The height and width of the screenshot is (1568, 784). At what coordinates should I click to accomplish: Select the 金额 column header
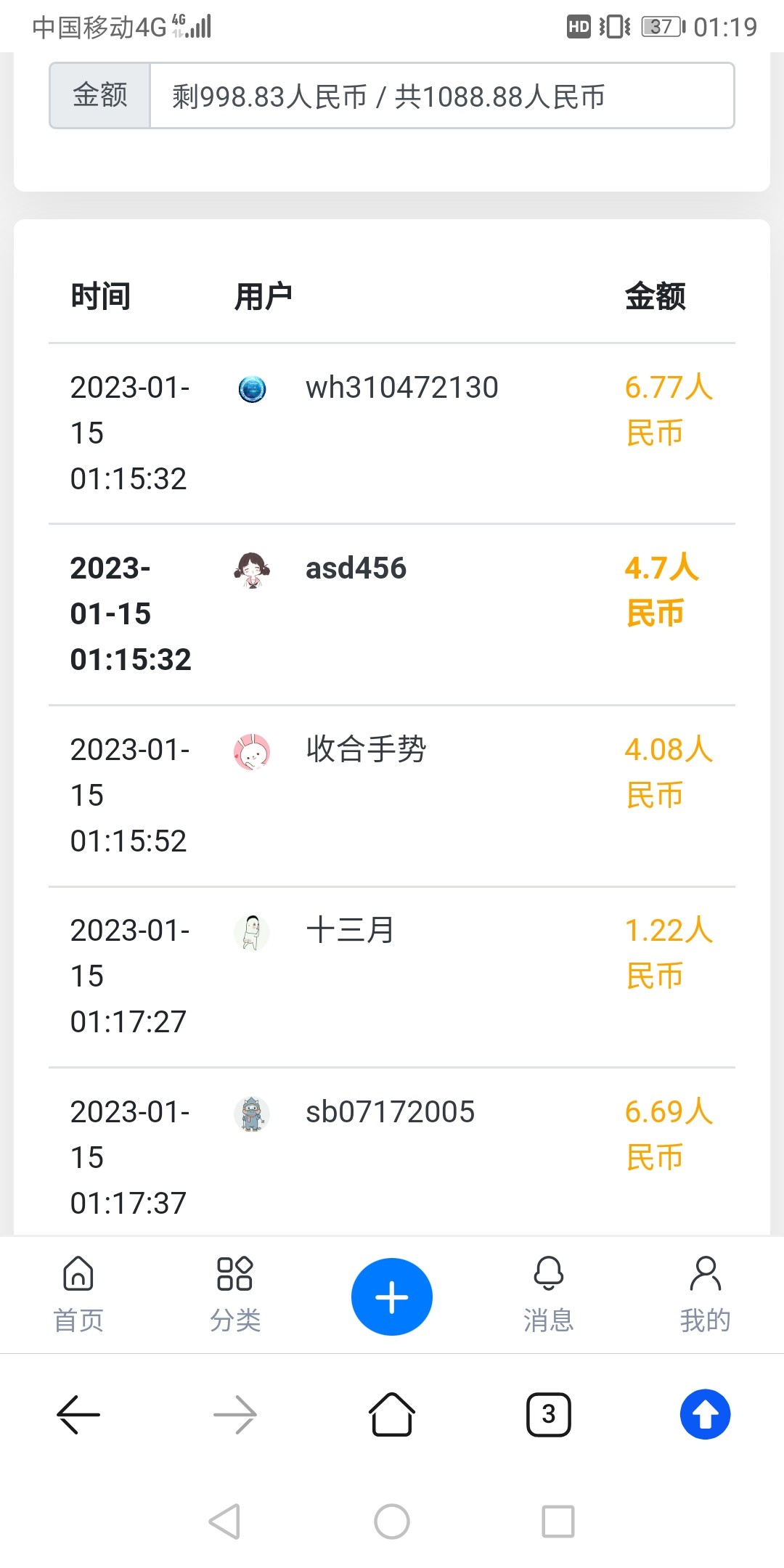[656, 295]
